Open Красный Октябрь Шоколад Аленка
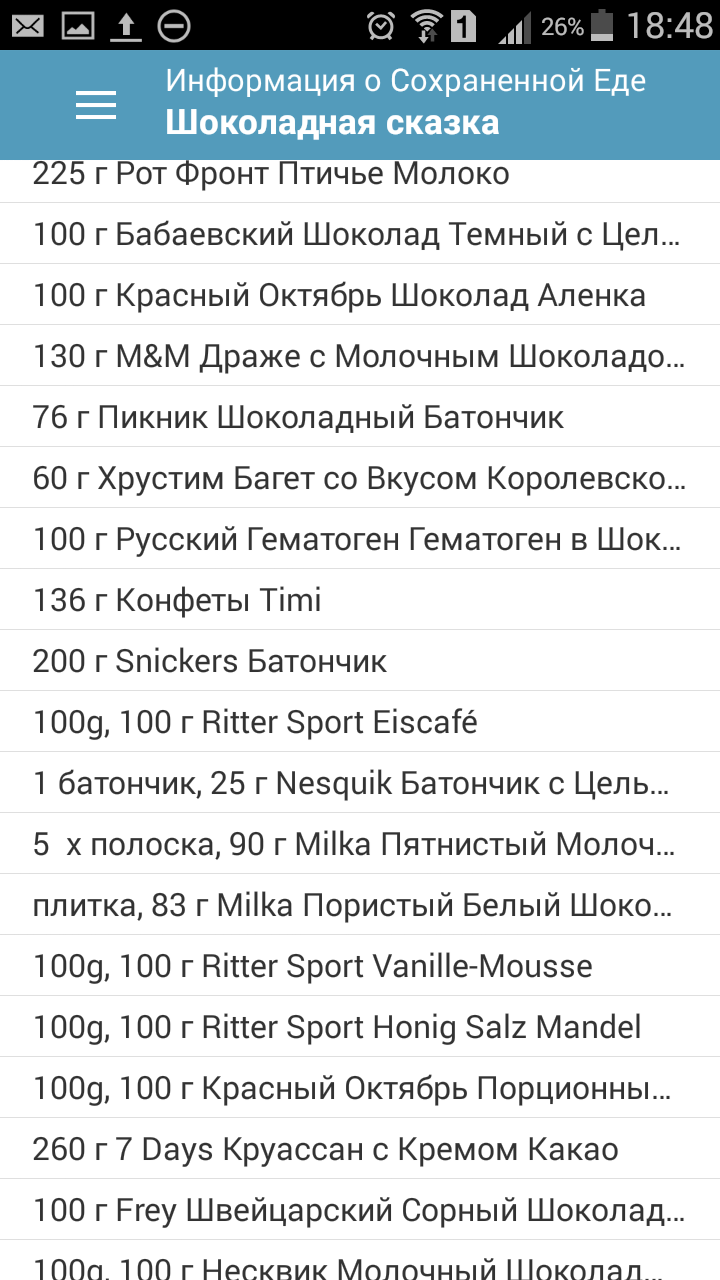Viewport: 720px width, 1280px height. [x=360, y=295]
